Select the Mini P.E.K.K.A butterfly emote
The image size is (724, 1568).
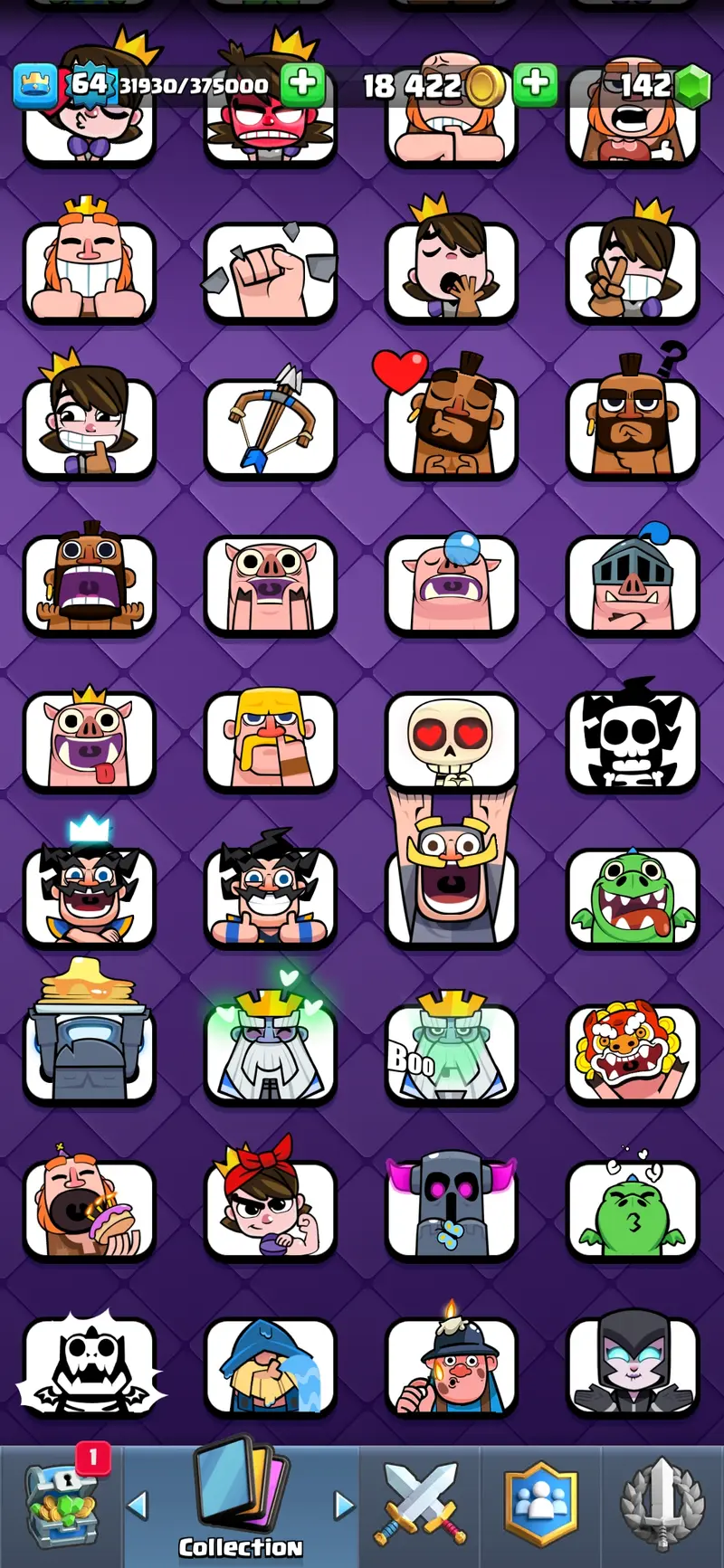(x=451, y=1209)
